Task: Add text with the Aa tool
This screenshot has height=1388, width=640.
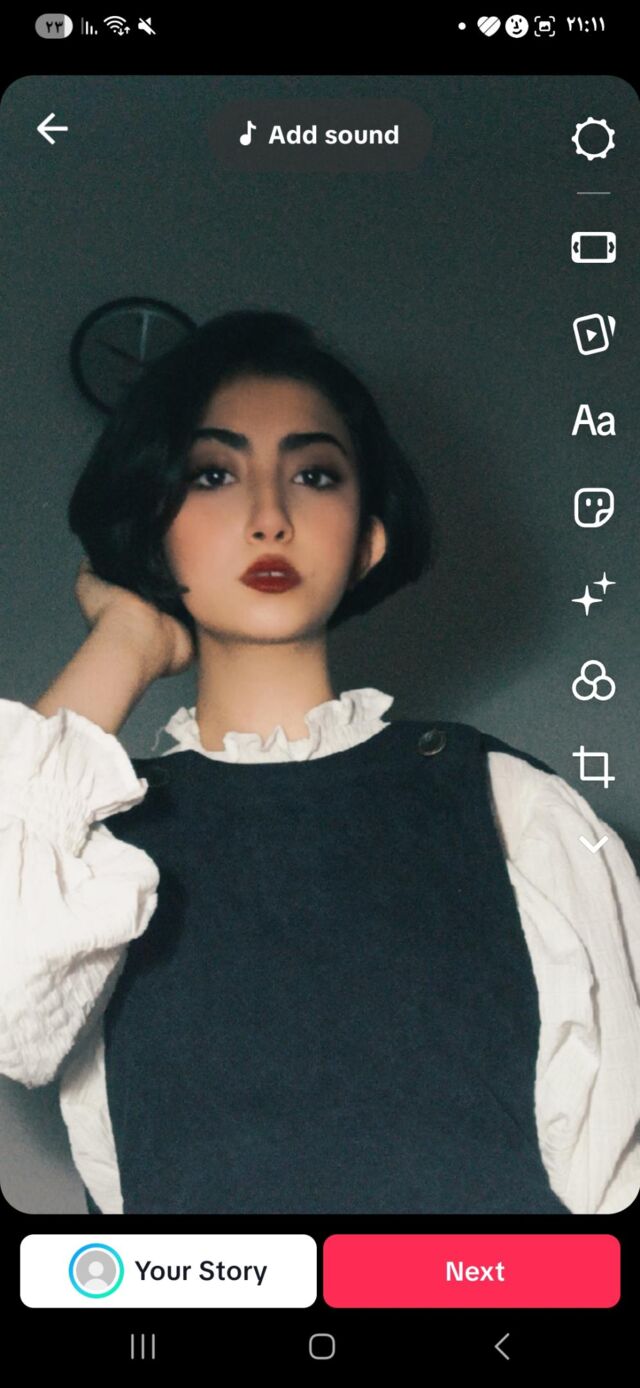Action: (593, 421)
